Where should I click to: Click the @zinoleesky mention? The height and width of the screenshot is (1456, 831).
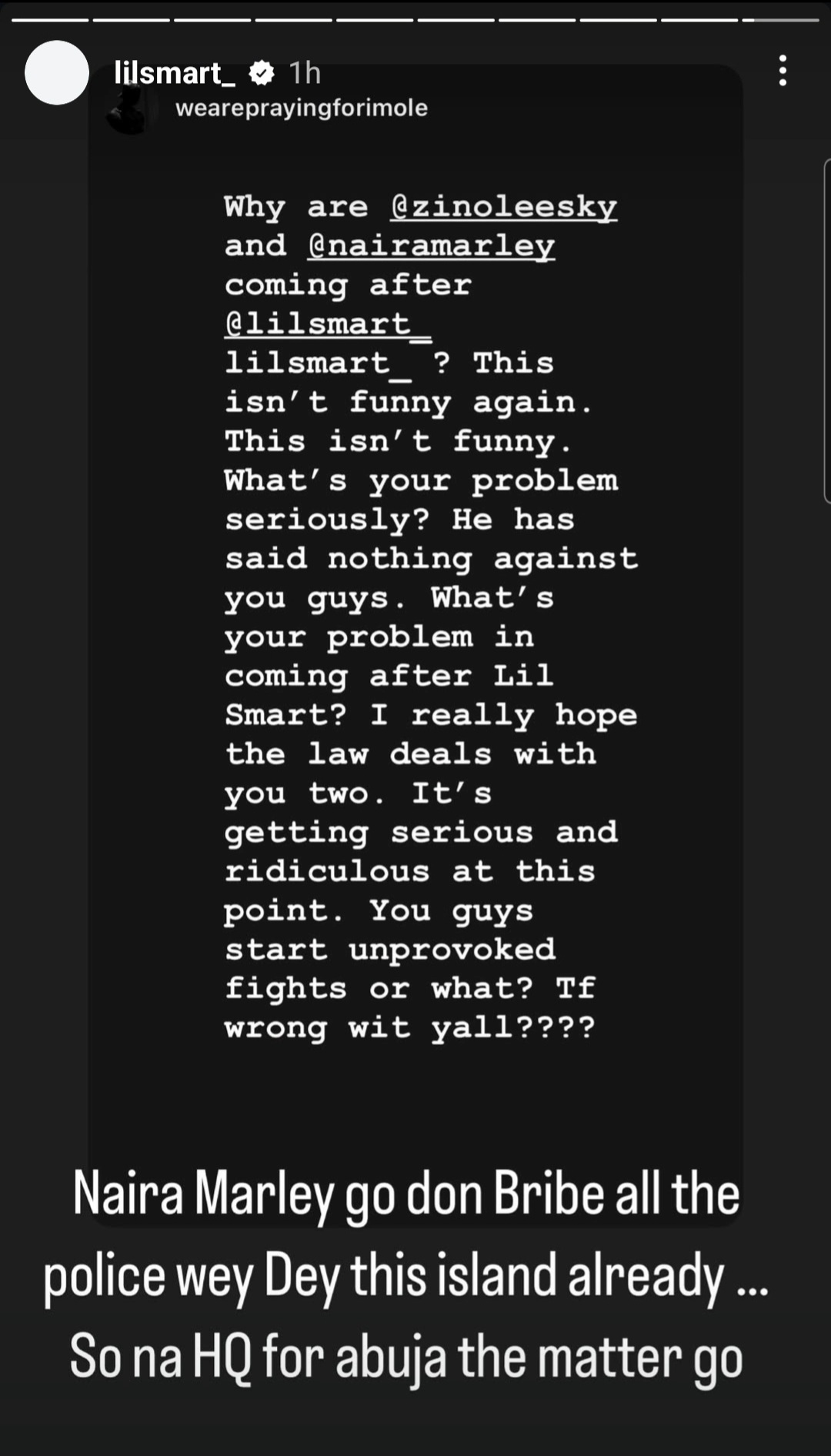point(504,205)
